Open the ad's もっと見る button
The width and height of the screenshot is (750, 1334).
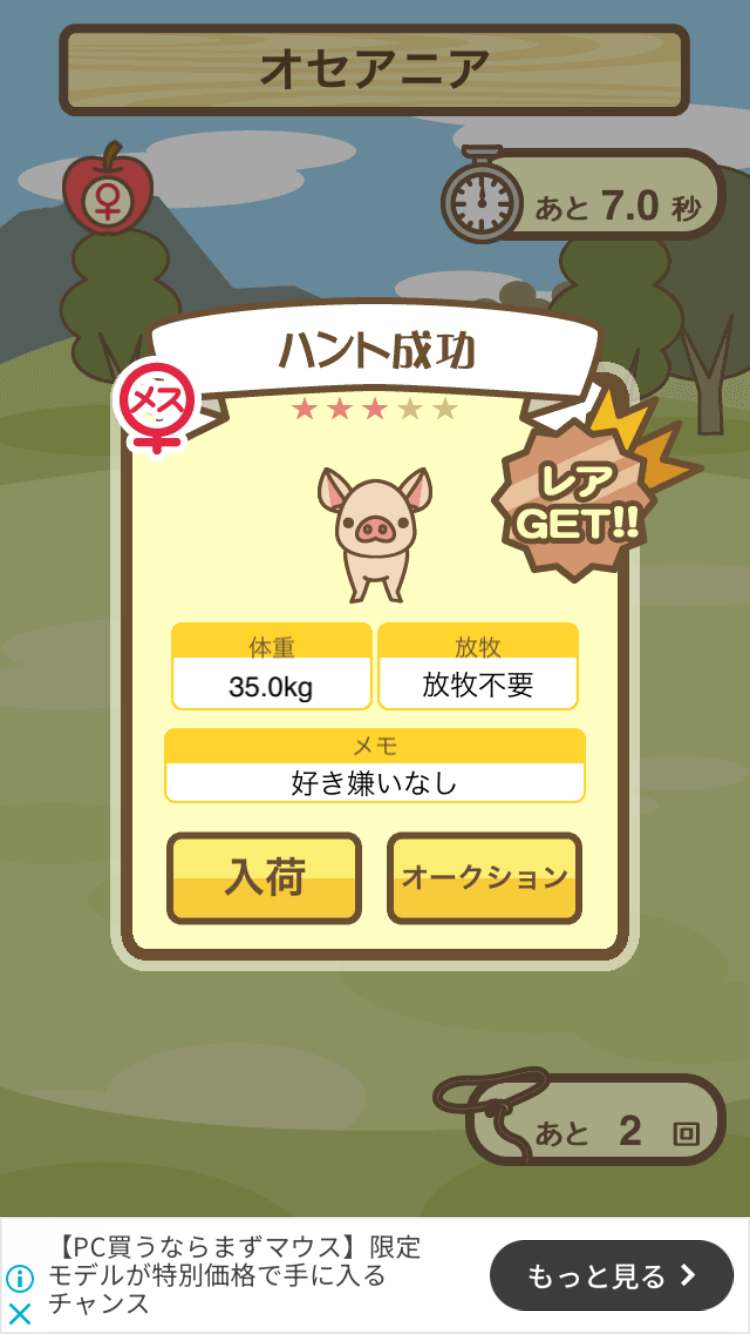(x=611, y=1275)
